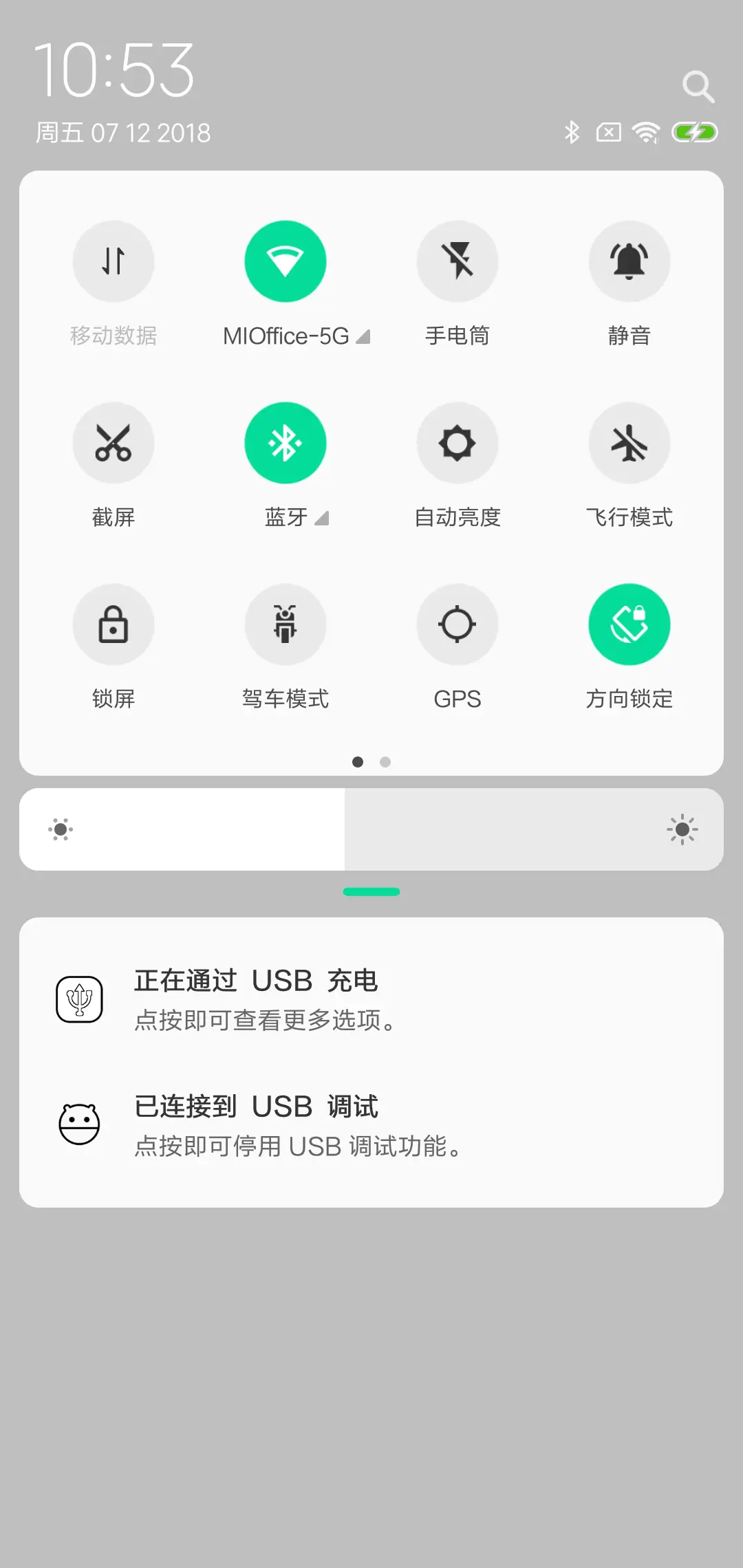Tap the USB debugging notification icon
This screenshot has height=1568, width=743.
coord(79,1124)
